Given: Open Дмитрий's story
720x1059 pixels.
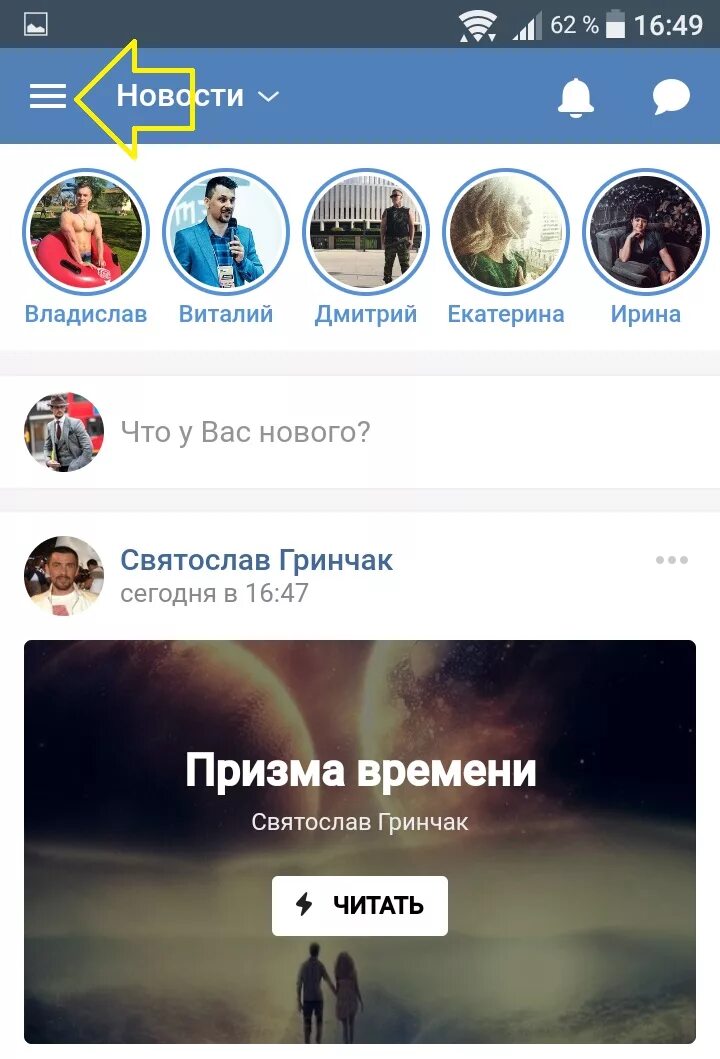Looking at the screenshot, I should 366,232.
